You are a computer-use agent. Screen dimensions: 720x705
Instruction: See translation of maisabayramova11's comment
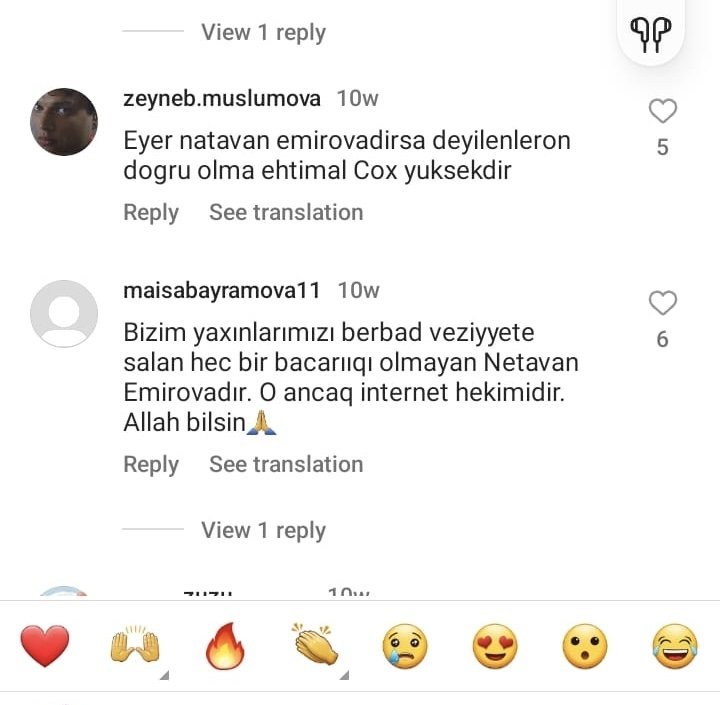coord(286,464)
